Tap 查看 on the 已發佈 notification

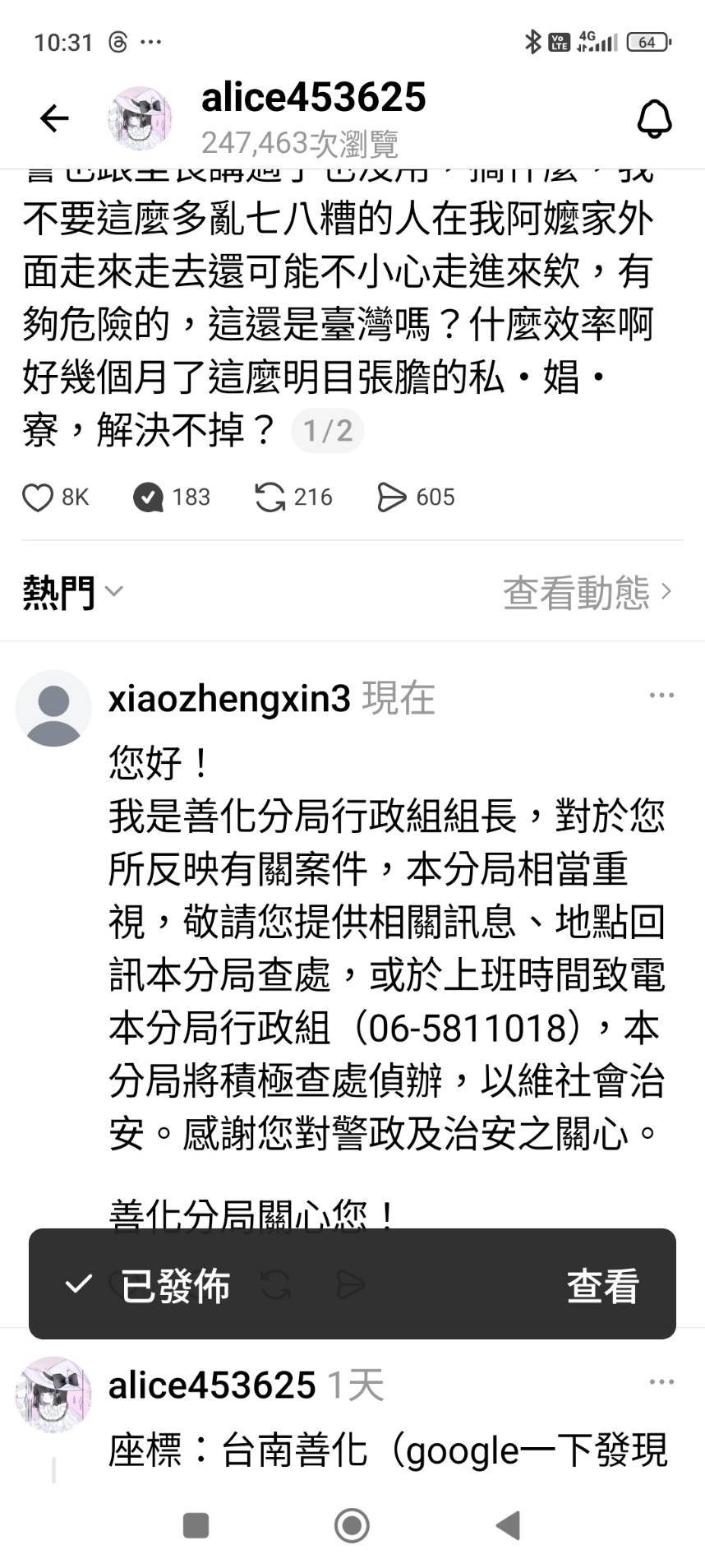[602, 1286]
